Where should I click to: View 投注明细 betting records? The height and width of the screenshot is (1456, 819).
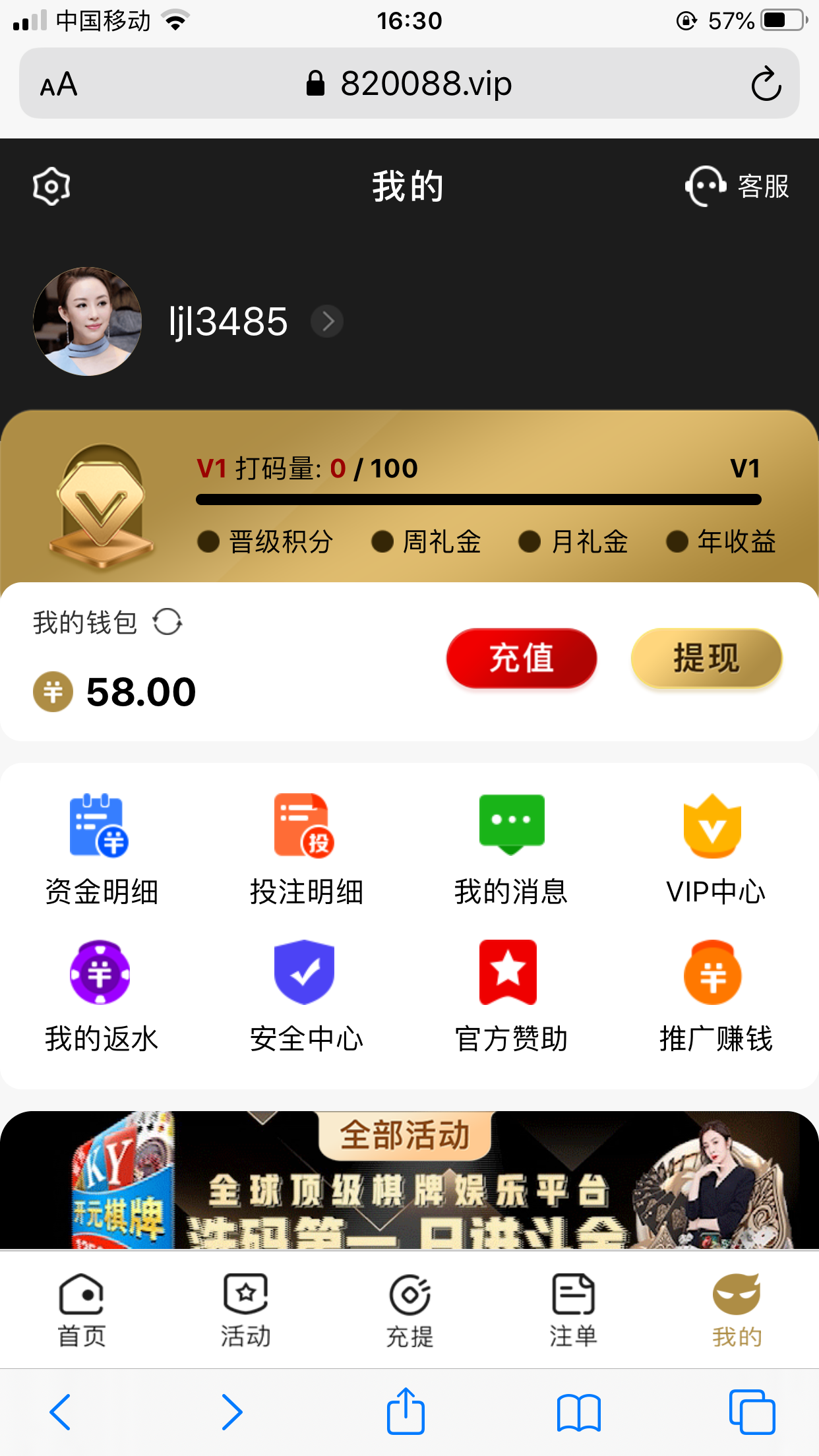click(306, 851)
